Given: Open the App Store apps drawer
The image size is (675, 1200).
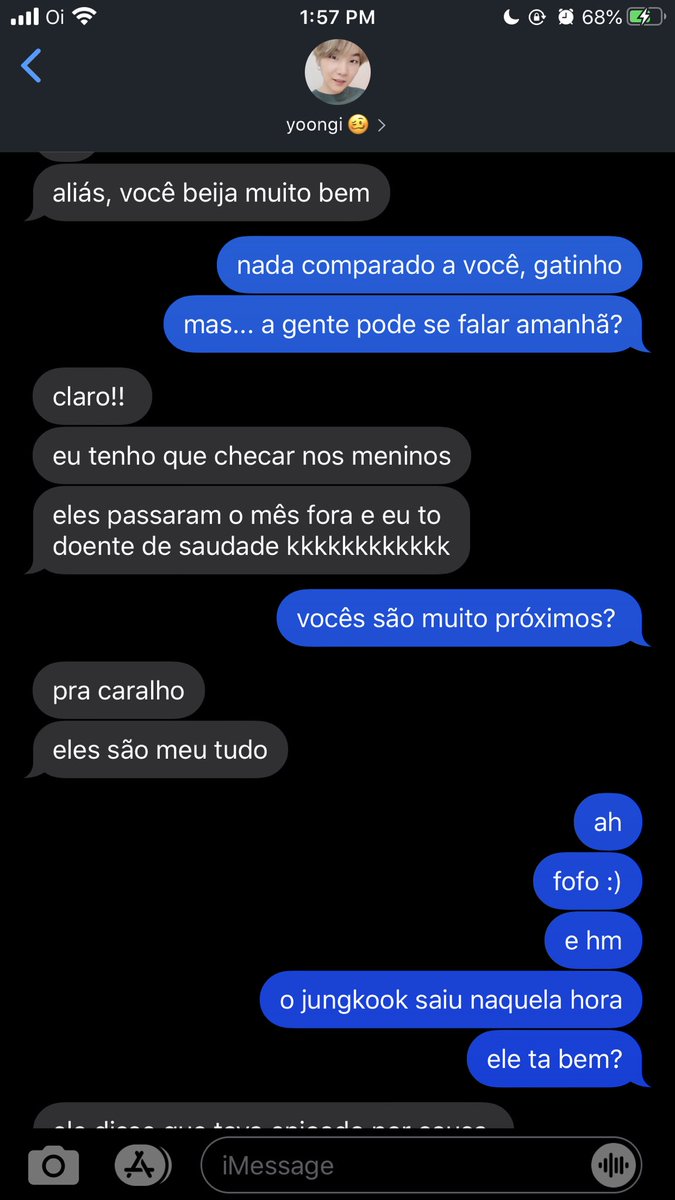Looking at the screenshot, I should pyautogui.click(x=142, y=1165).
